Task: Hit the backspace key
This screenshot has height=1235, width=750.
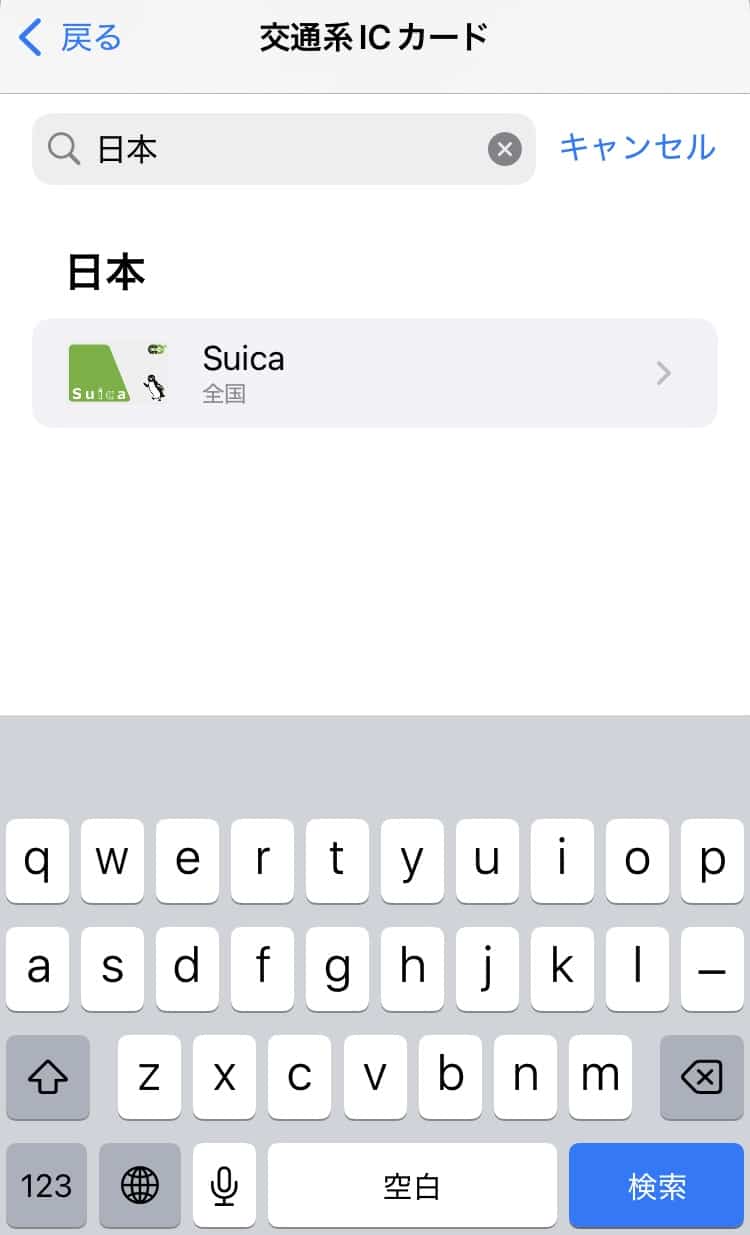Action: (x=701, y=1077)
